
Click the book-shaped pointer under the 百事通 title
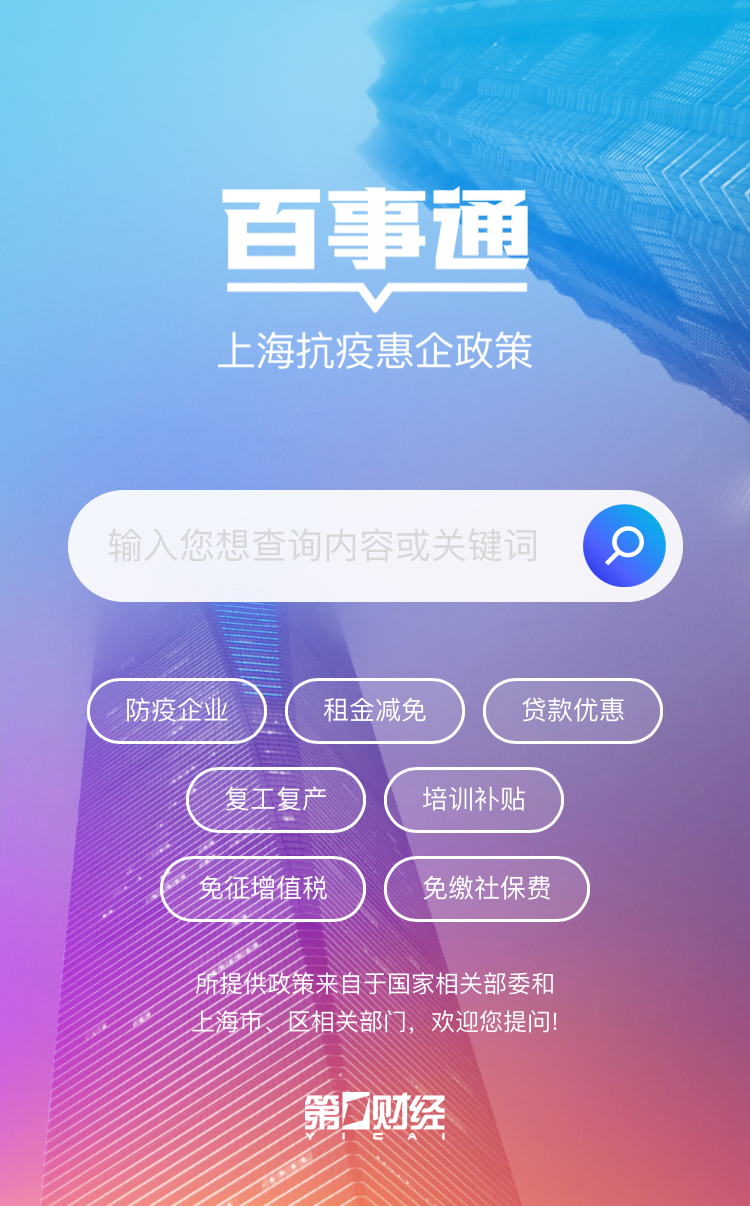(375, 292)
